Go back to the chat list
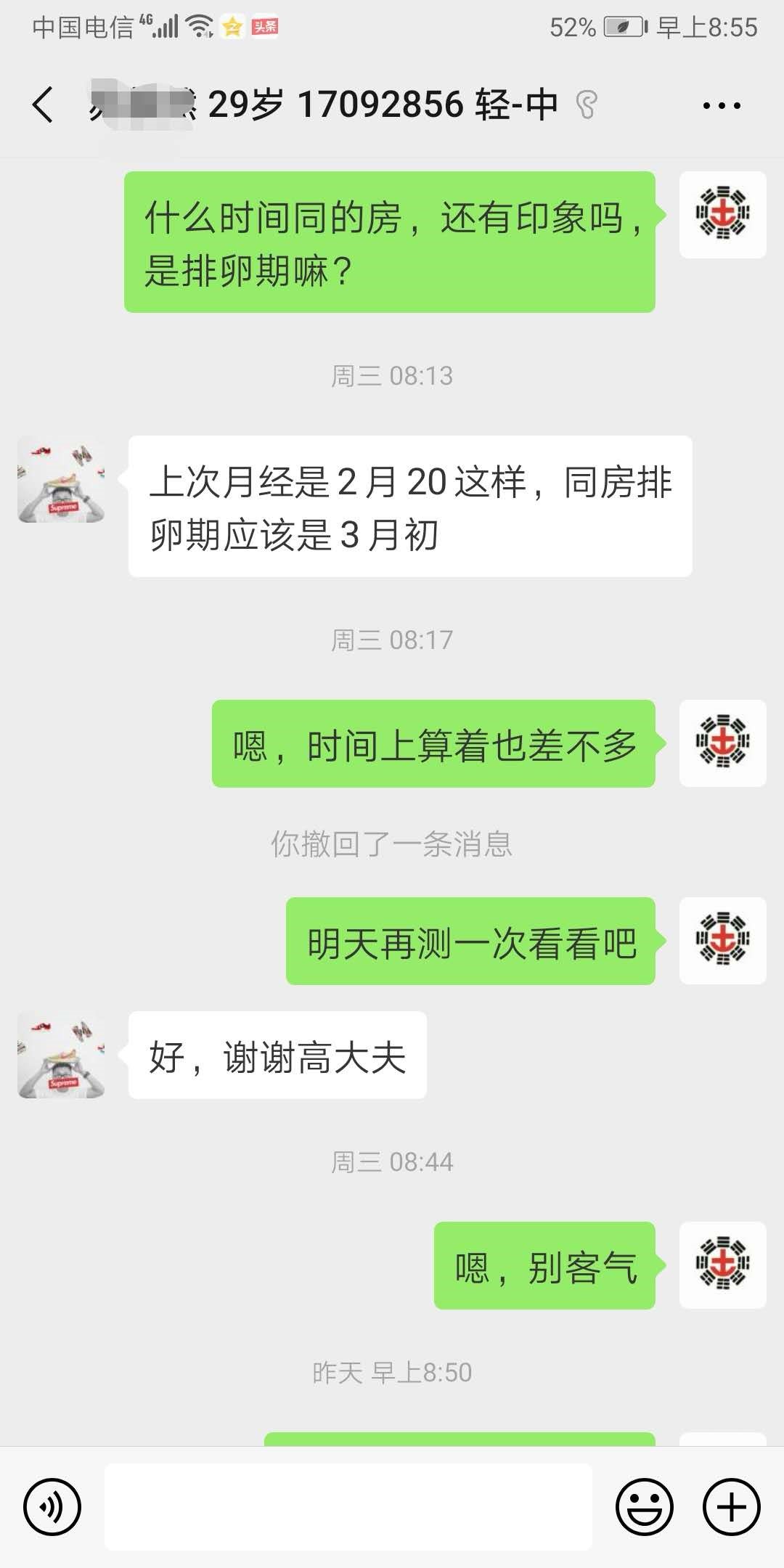This screenshot has width=784, height=1568. [x=44, y=105]
